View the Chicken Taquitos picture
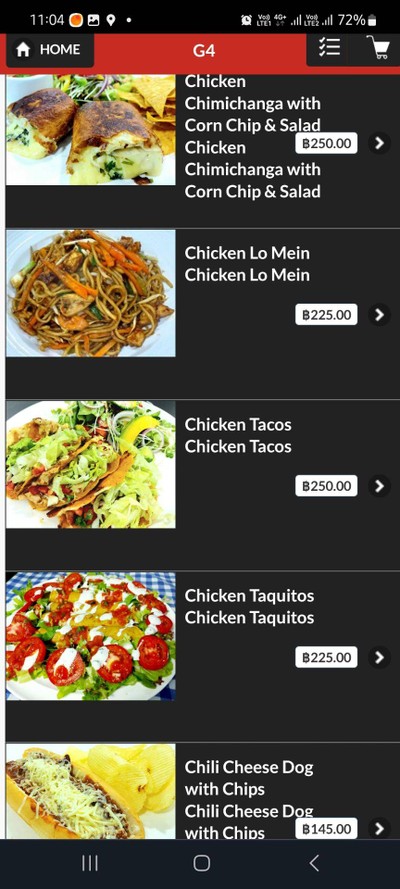 91,636
